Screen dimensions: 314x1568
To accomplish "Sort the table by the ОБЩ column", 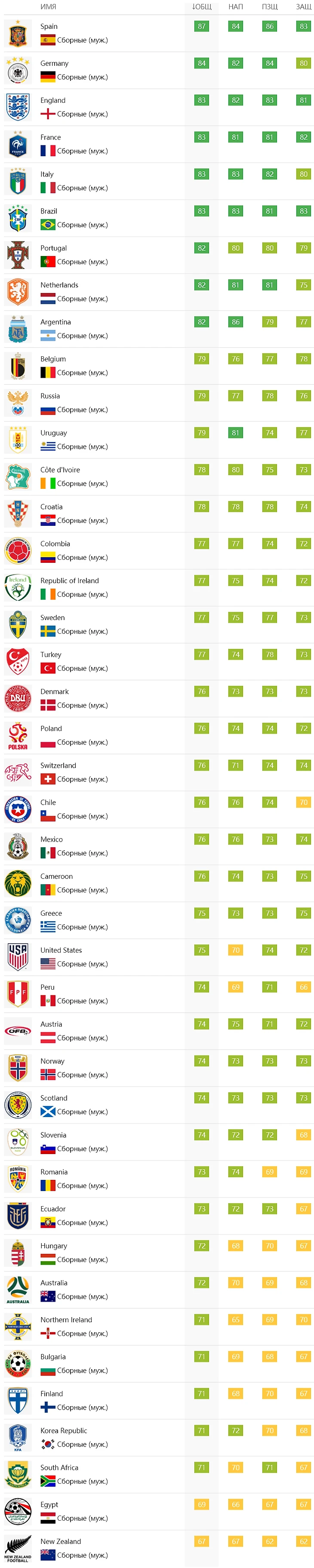I will [201, 7].
